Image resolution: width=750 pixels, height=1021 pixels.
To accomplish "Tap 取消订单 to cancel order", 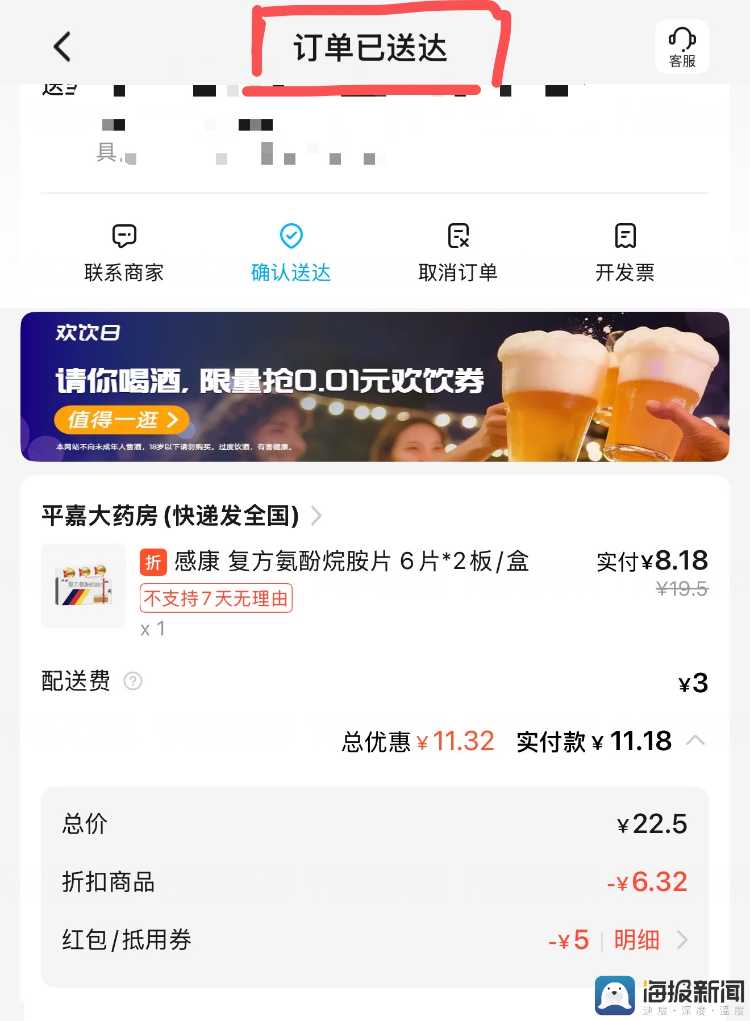I will coord(458,252).
